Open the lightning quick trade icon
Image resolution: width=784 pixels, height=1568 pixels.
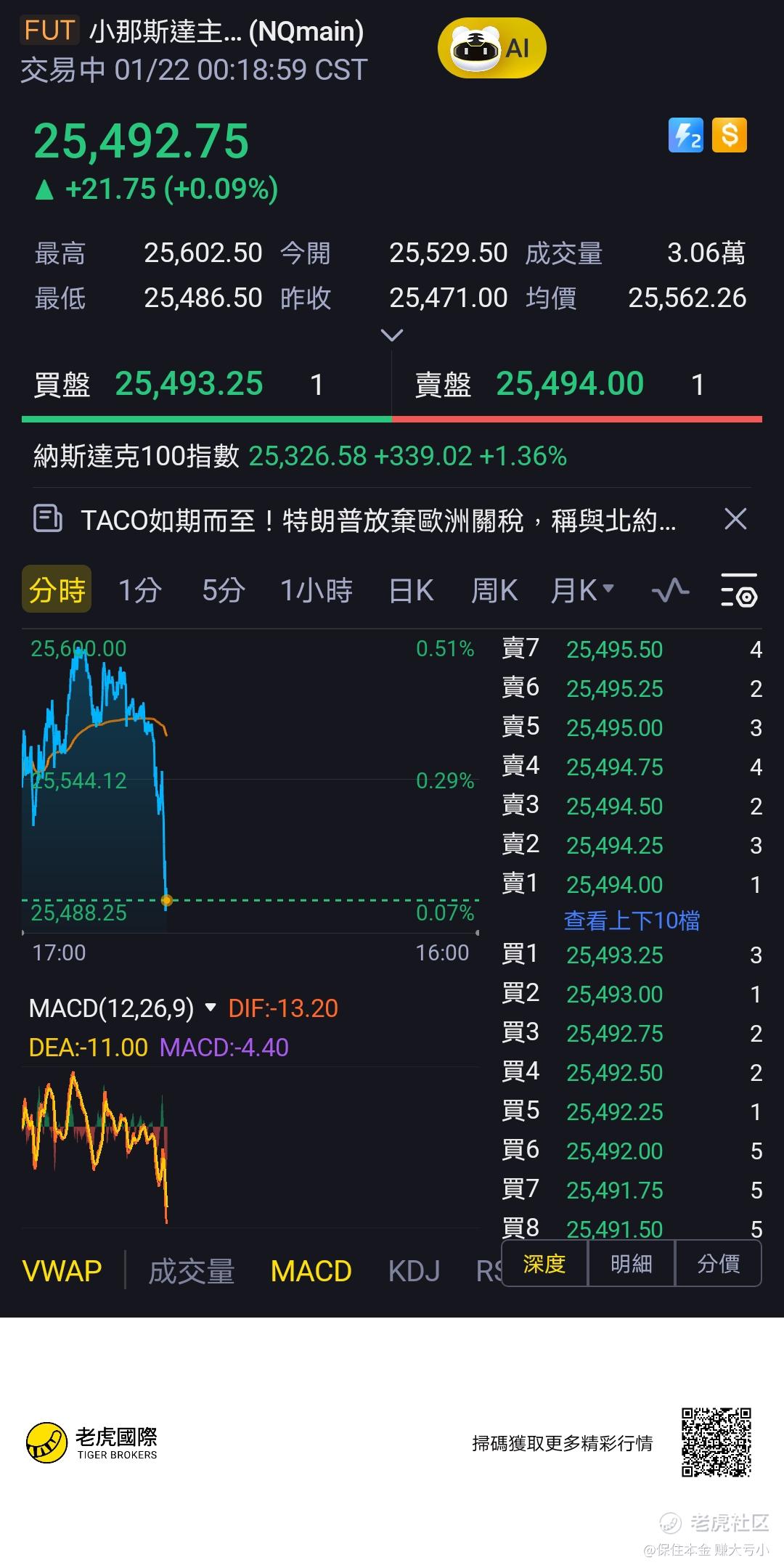[x=685, y=135]
